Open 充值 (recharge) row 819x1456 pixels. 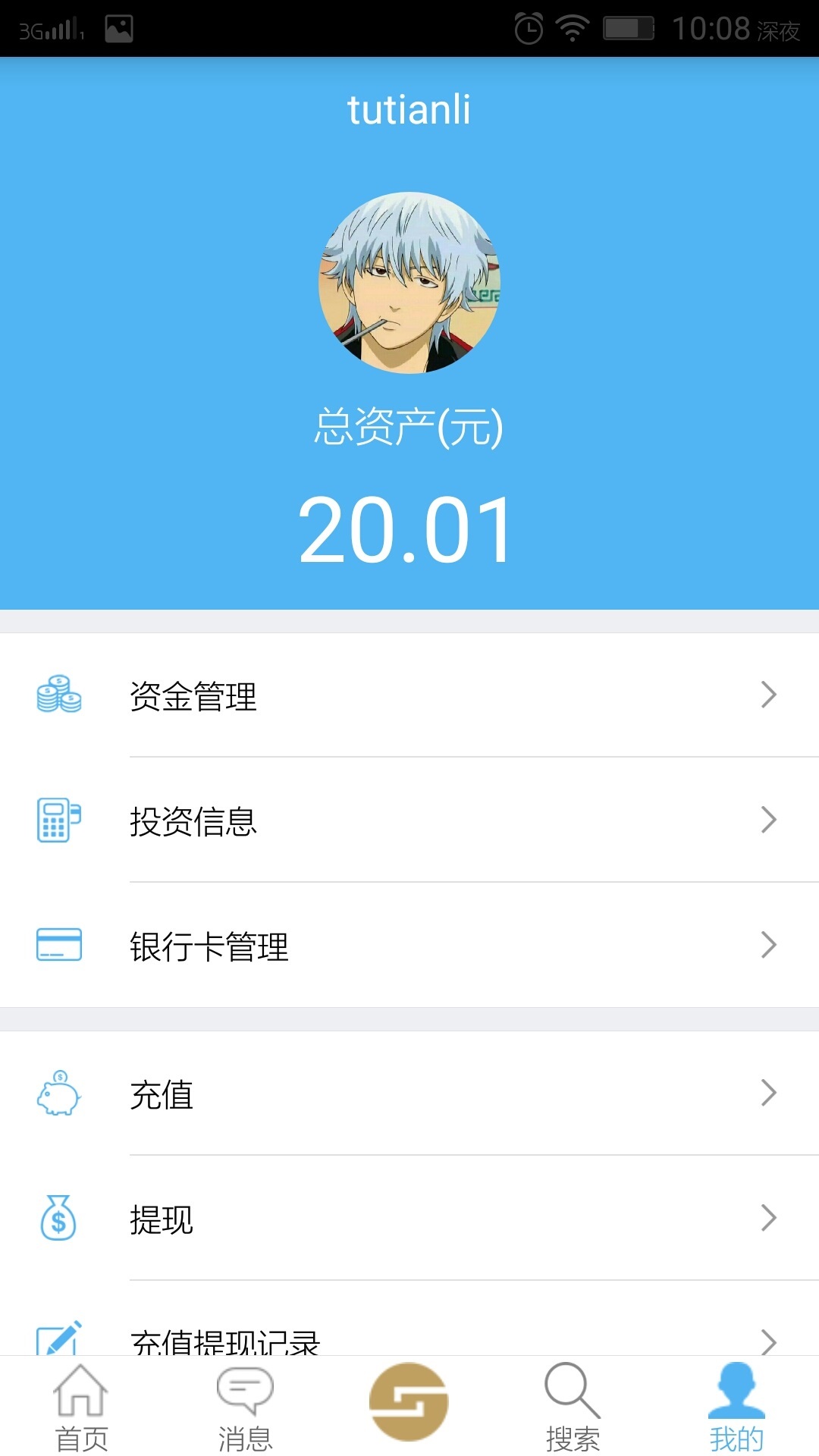[x=409, y=1094]
